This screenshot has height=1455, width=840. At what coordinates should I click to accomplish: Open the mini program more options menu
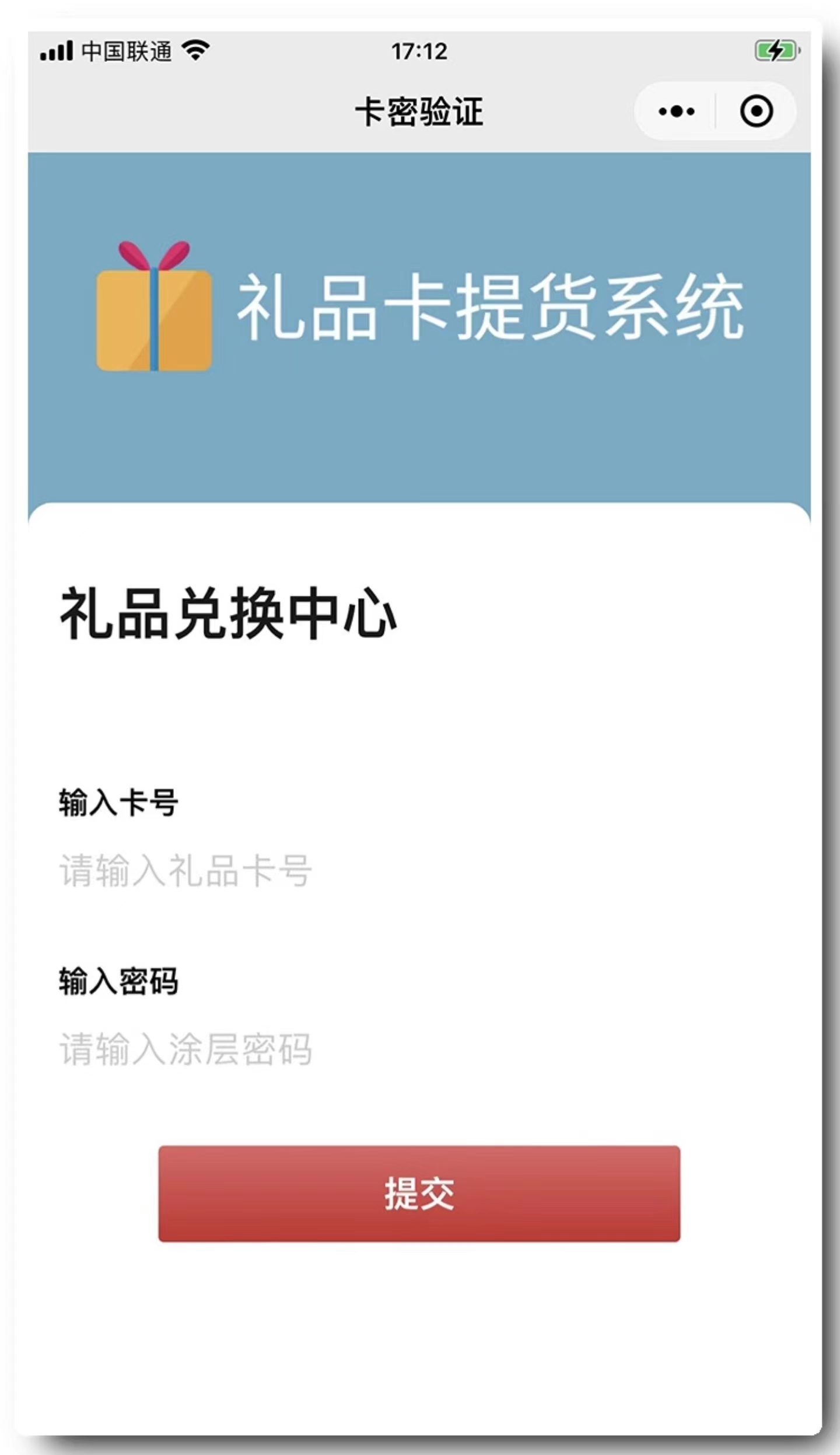(676, 111)
